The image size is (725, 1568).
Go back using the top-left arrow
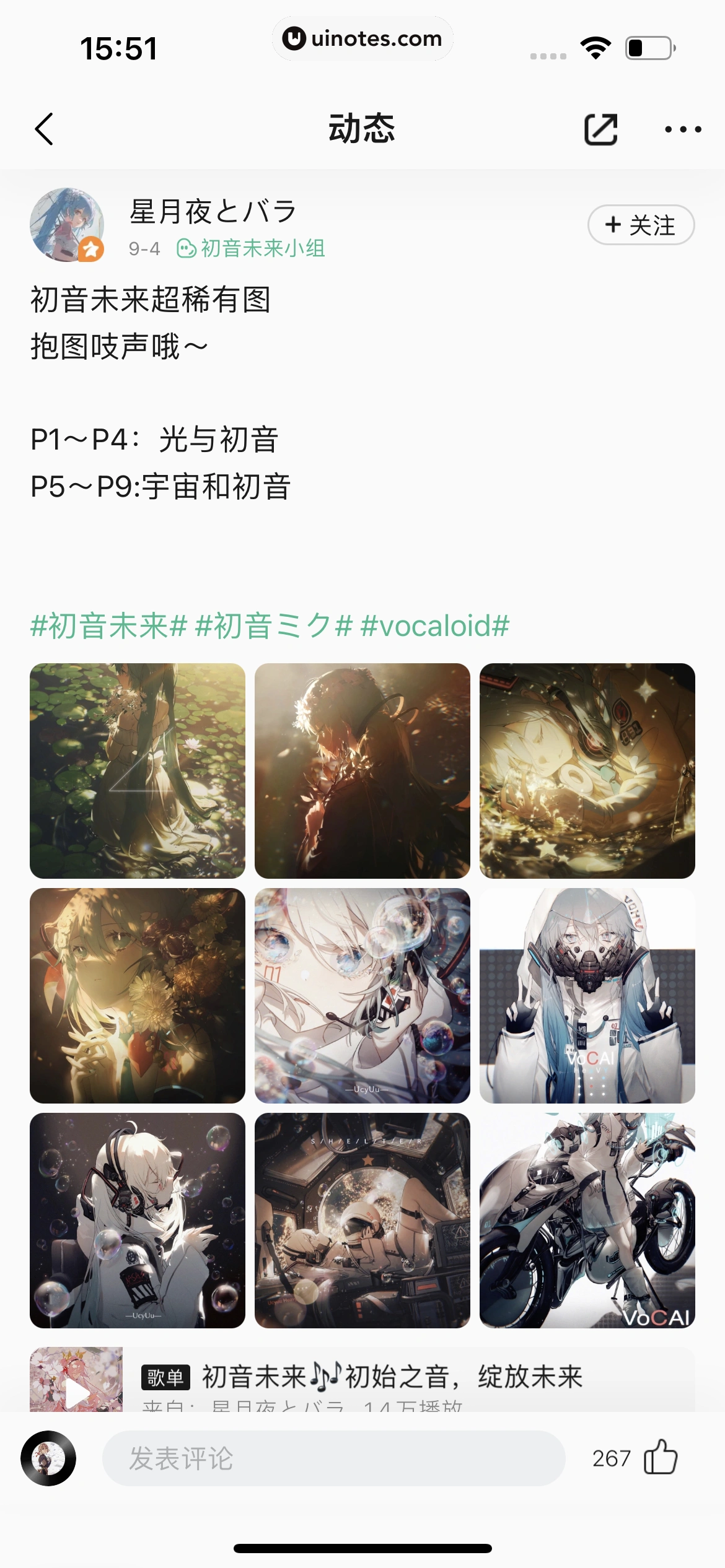click(x=45, y=129)
